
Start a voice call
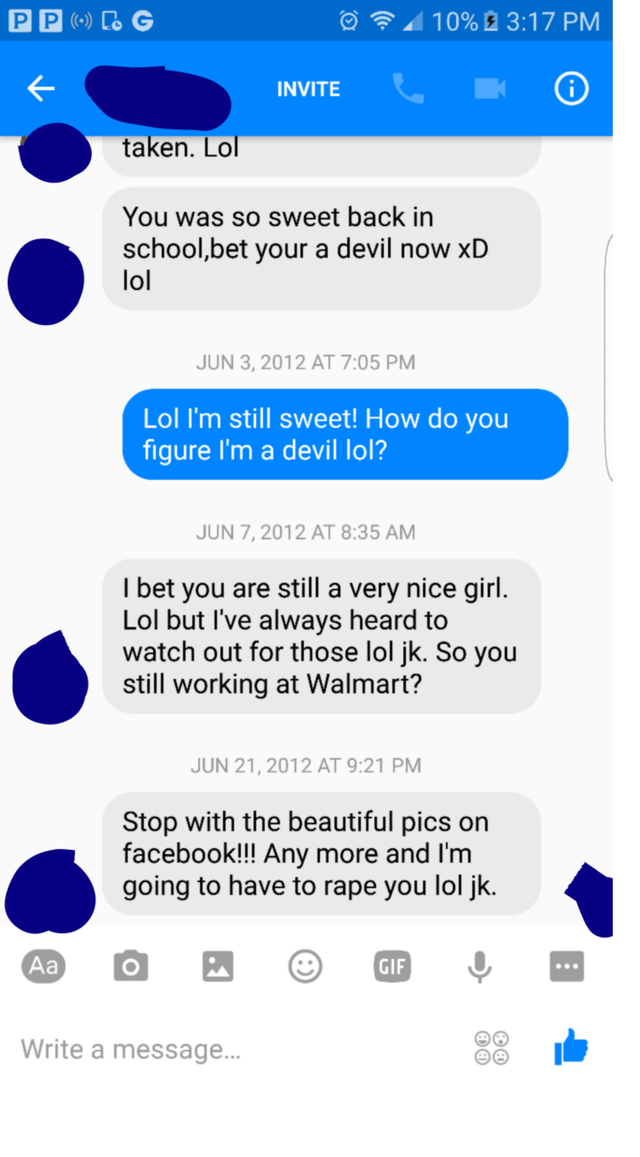(x=408, y=89)
